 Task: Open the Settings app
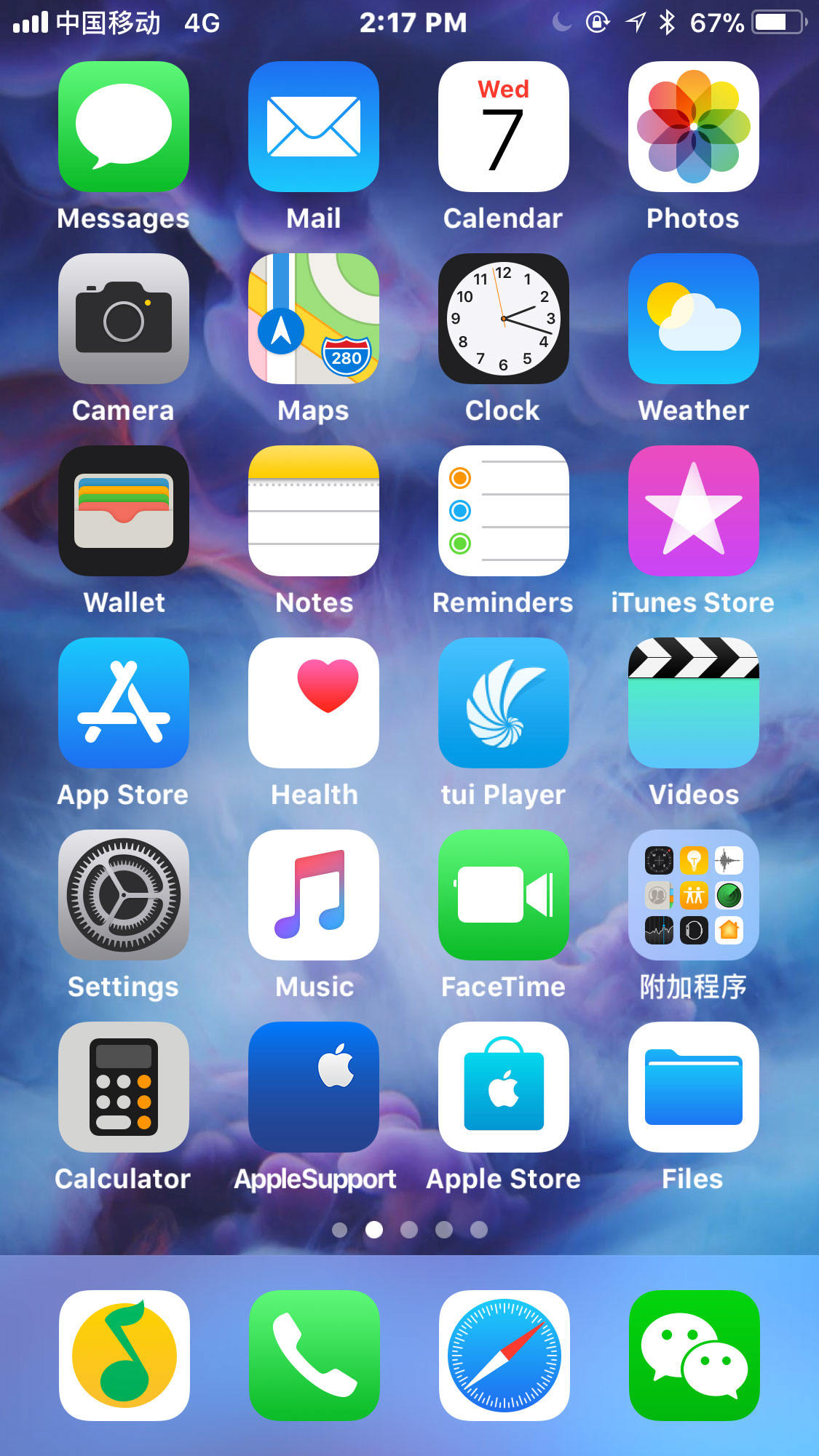coord(124,895)
